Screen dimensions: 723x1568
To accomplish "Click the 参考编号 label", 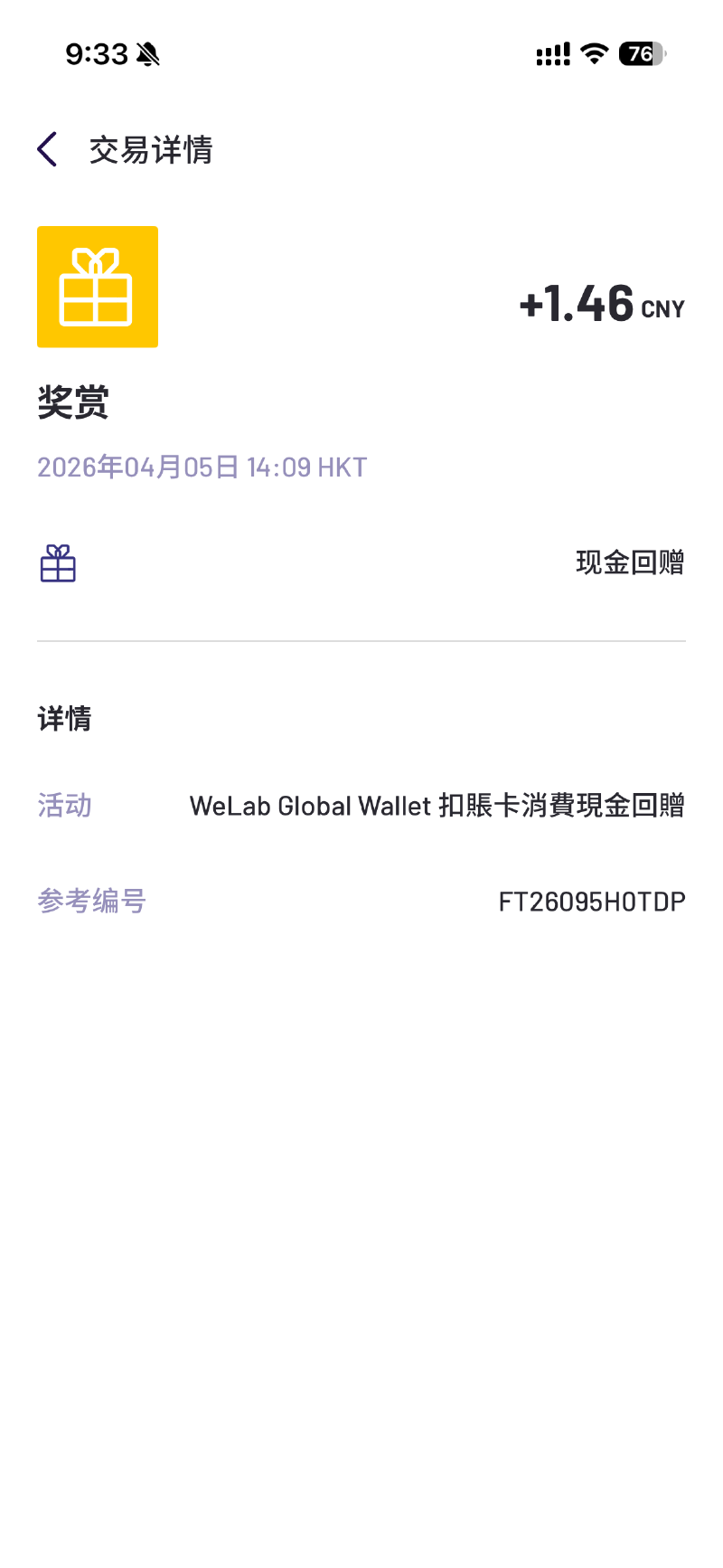I will tap(92, 901).
